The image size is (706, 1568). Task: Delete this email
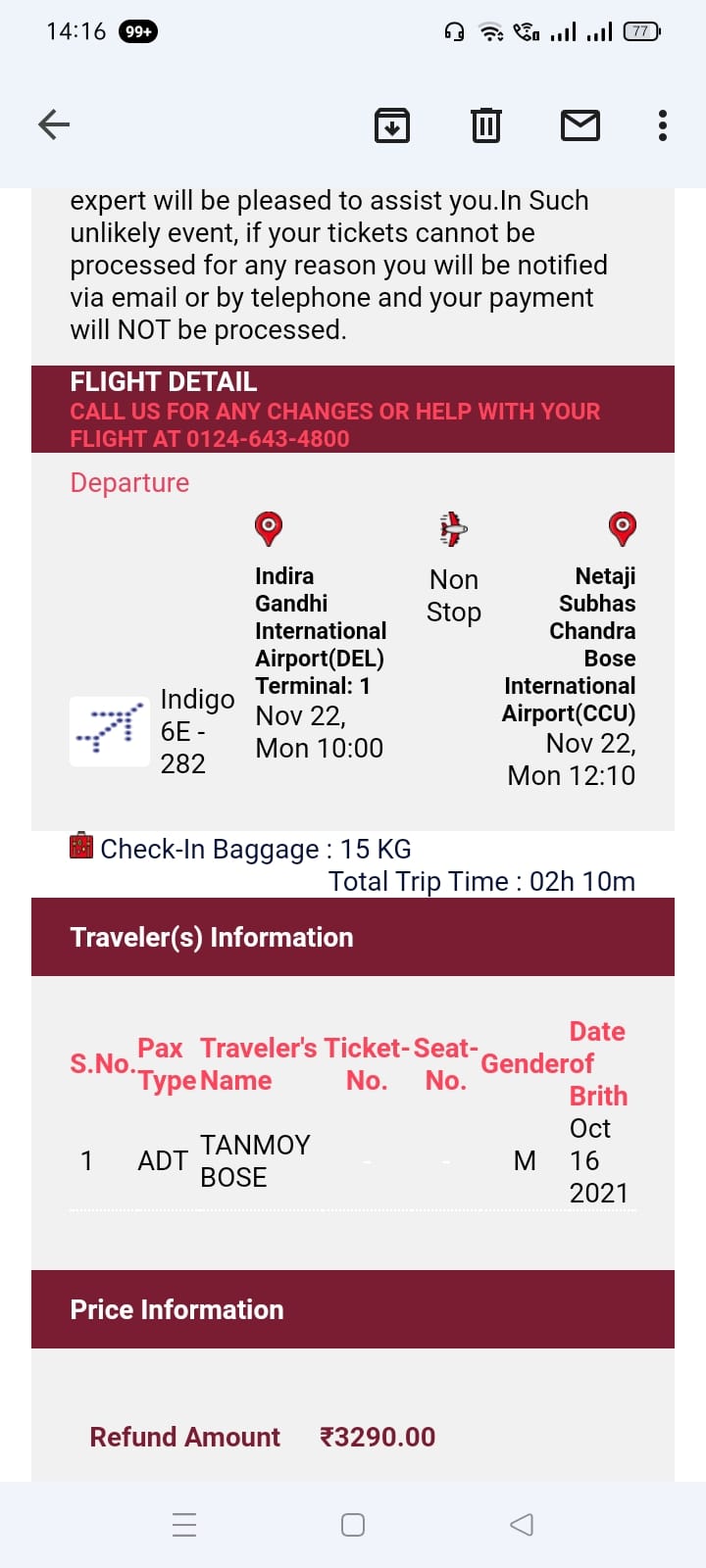pyautogui.click(x=486, y=125)
